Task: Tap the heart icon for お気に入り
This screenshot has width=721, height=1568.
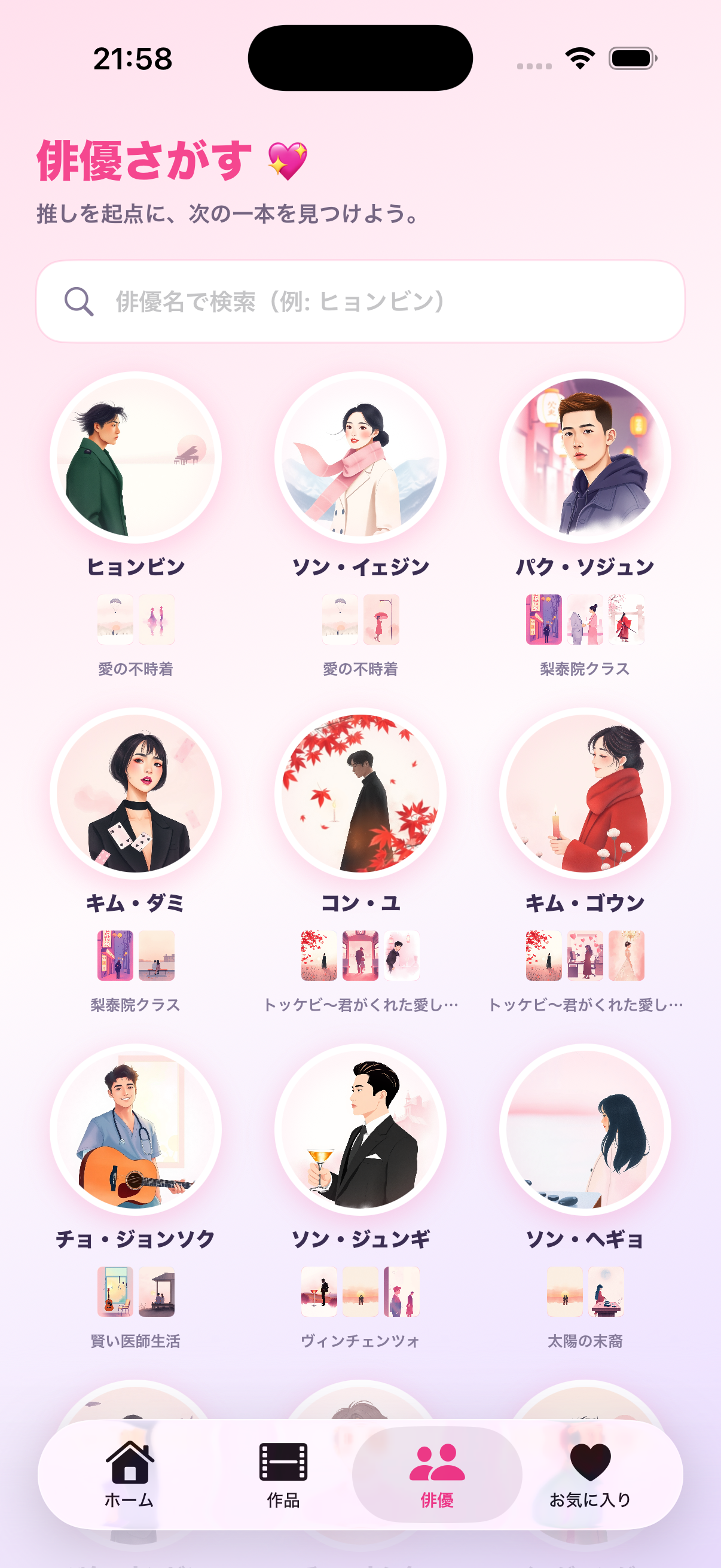Action: pyautogui.click(x=589, y=1463)
